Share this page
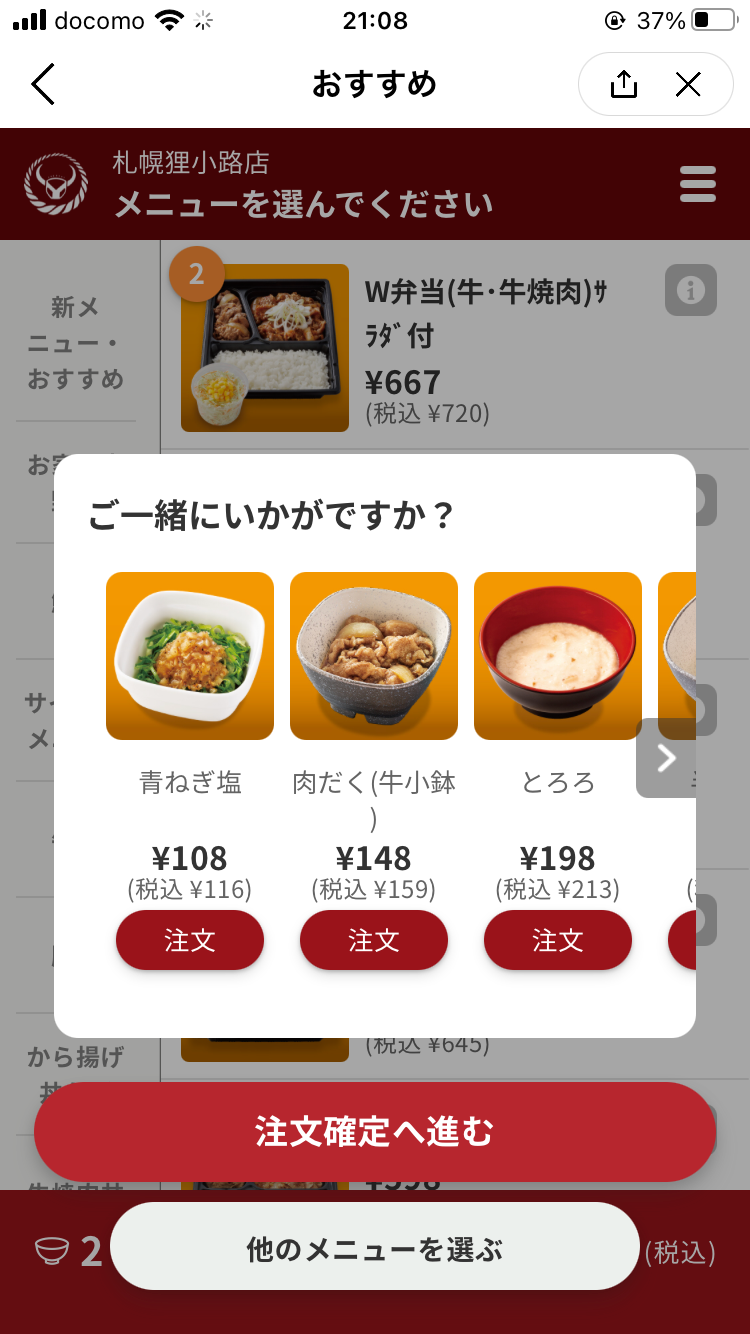 click(623, 85)
